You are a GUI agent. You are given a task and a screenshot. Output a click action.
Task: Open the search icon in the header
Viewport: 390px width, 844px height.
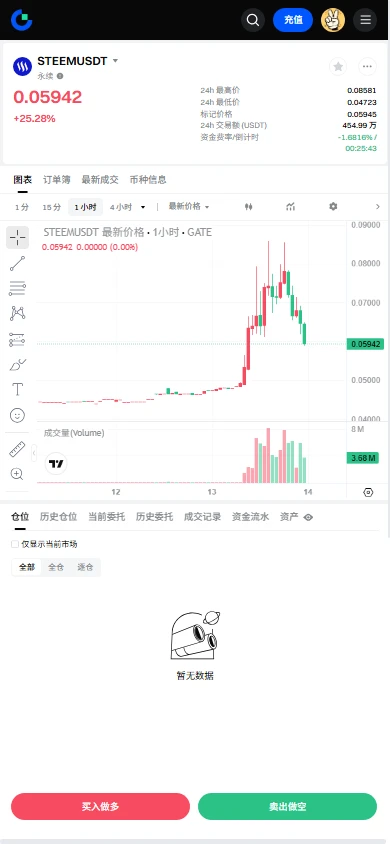(253, 20)
